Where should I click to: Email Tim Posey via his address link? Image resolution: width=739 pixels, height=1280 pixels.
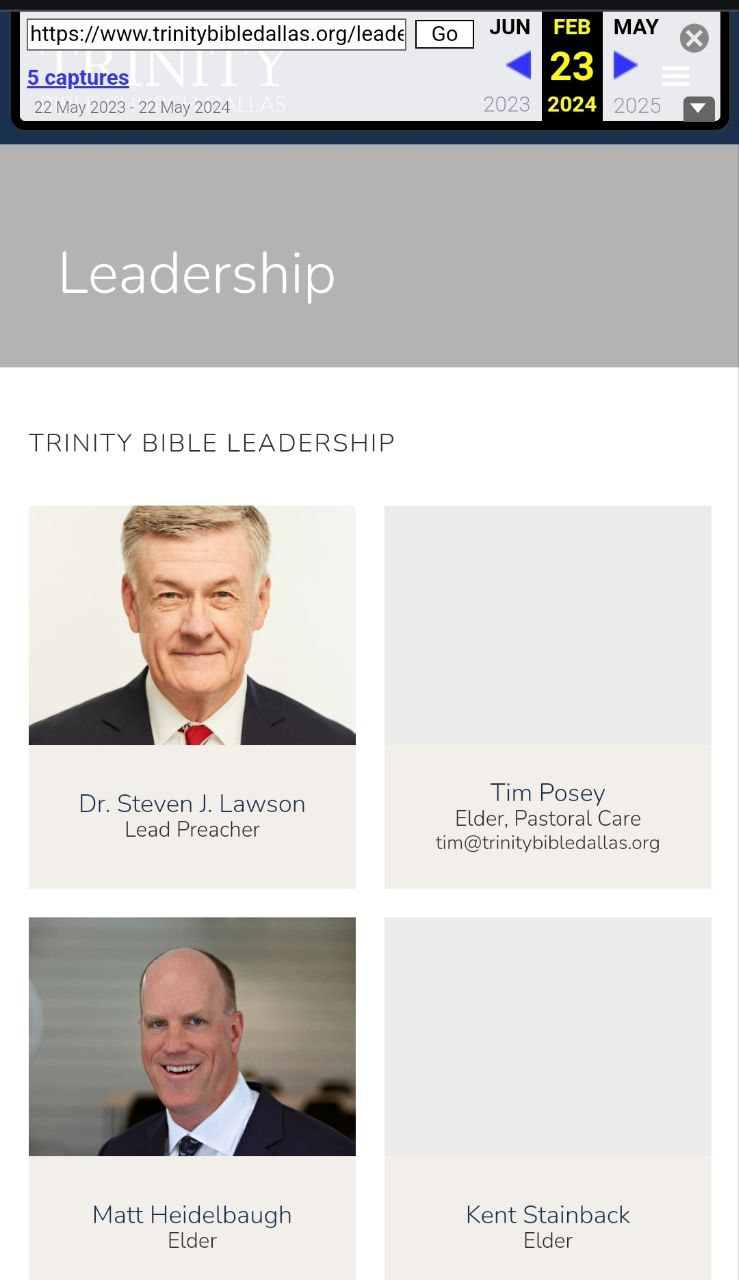pyautogui.click(x=547, y=842)
